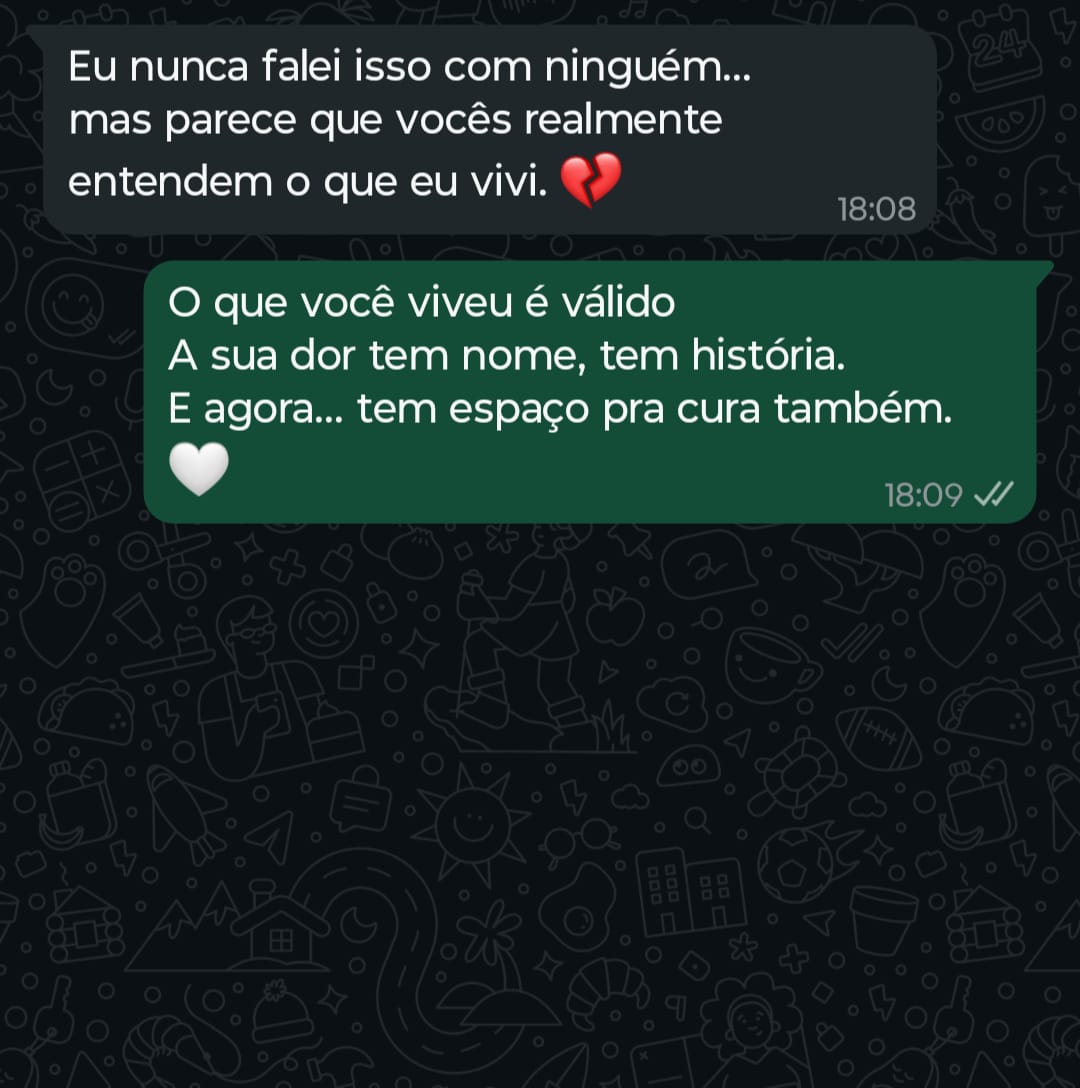Click the line 'O que você viveu é válido'
Image resolution: width=1080 pixels, height=1088 pixels.
(420, 300)
